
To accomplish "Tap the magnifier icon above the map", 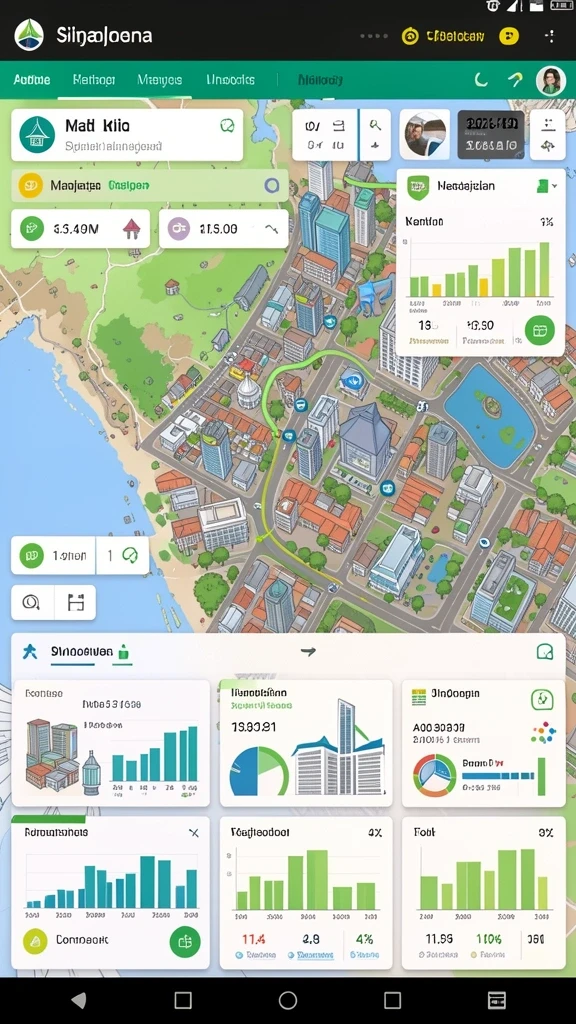I will coord(375,125).
